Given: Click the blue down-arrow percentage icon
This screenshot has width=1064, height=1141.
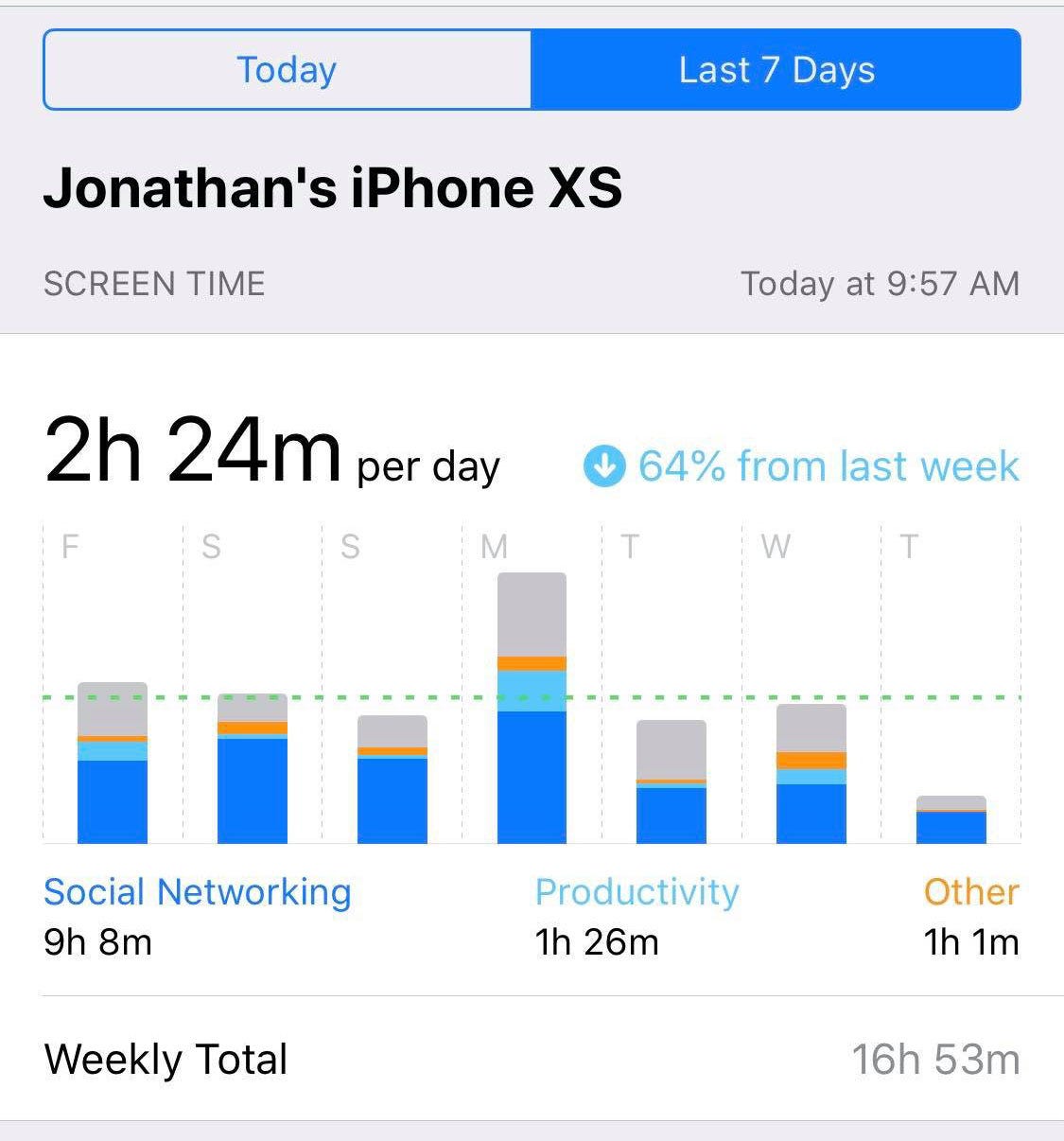Looking at the screenshot, I should coord(605,465).
